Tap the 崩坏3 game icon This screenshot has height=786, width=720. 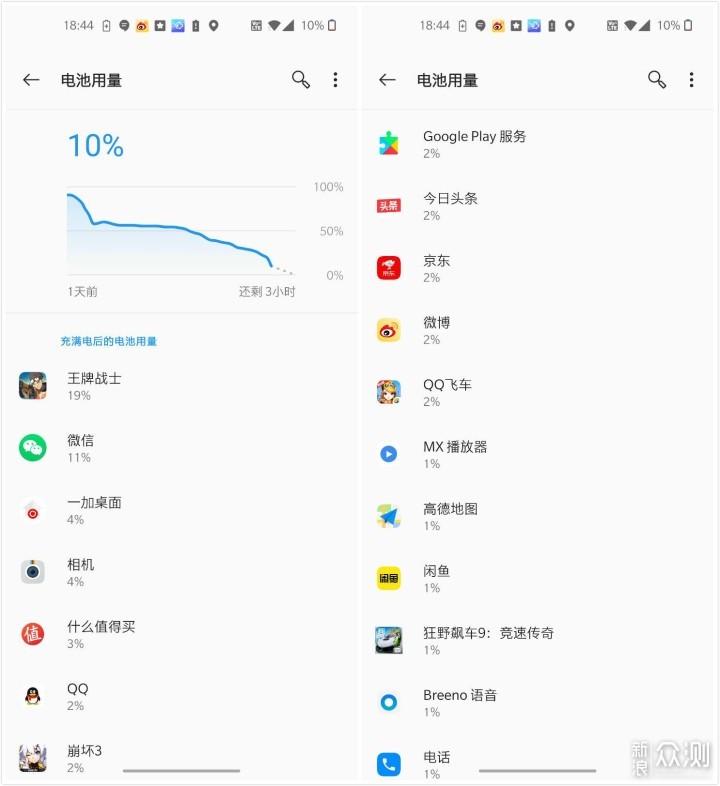32,757
